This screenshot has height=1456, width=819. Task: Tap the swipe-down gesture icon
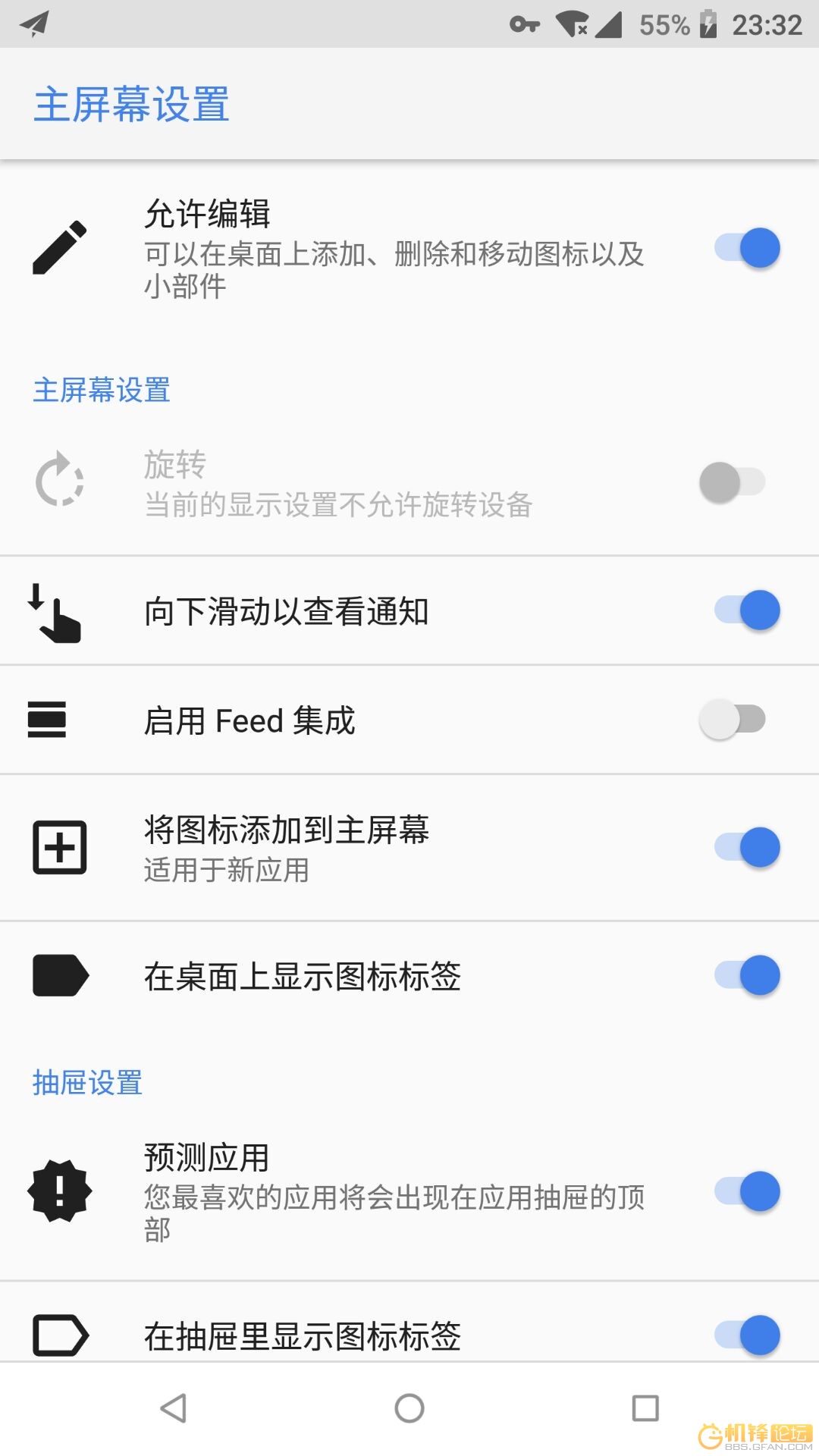click(x=57, y=611)
